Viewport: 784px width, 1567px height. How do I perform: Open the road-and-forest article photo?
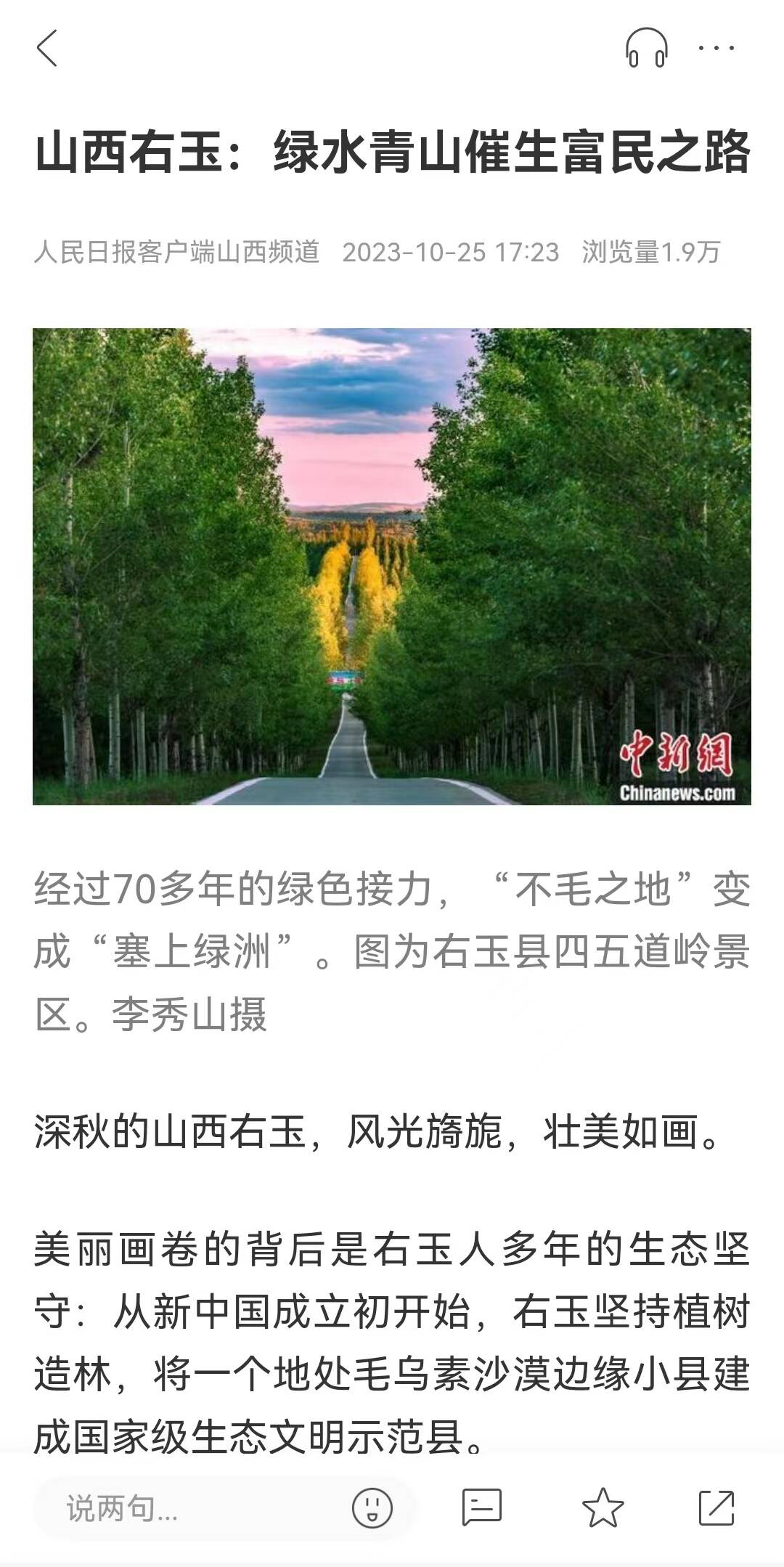392,566
